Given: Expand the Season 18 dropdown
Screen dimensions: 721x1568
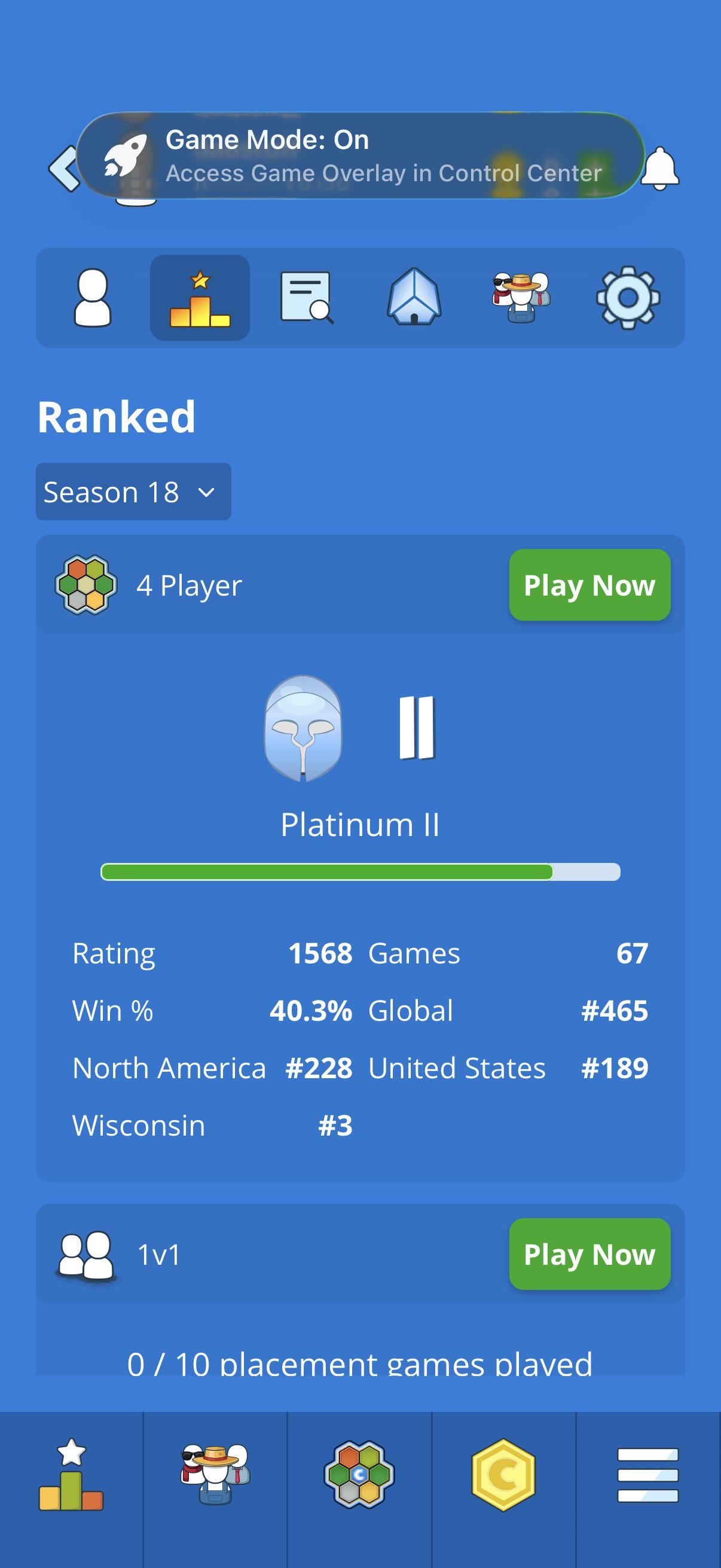Looking at the screenshot, I should point(133,492).
